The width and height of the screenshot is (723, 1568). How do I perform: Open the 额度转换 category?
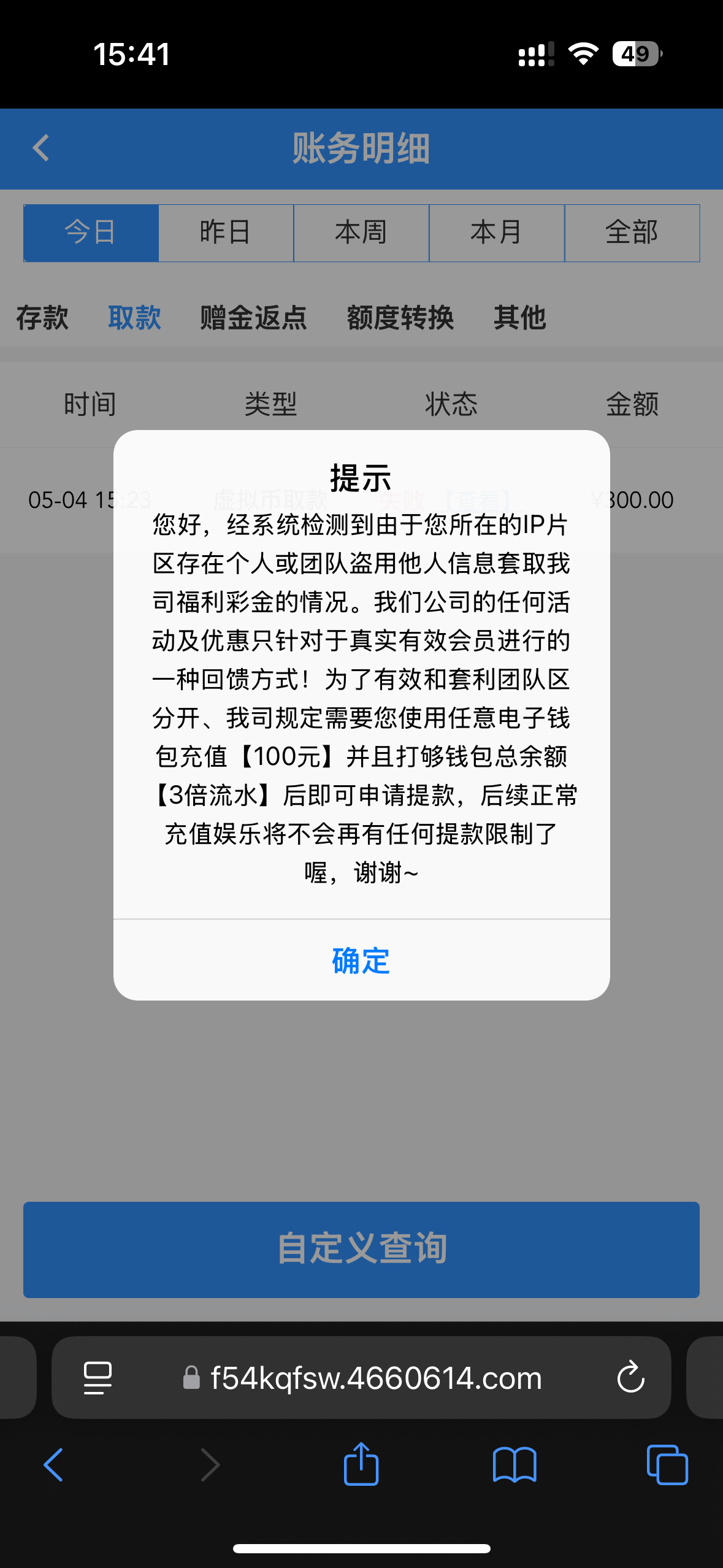click(x=400, y=318)
